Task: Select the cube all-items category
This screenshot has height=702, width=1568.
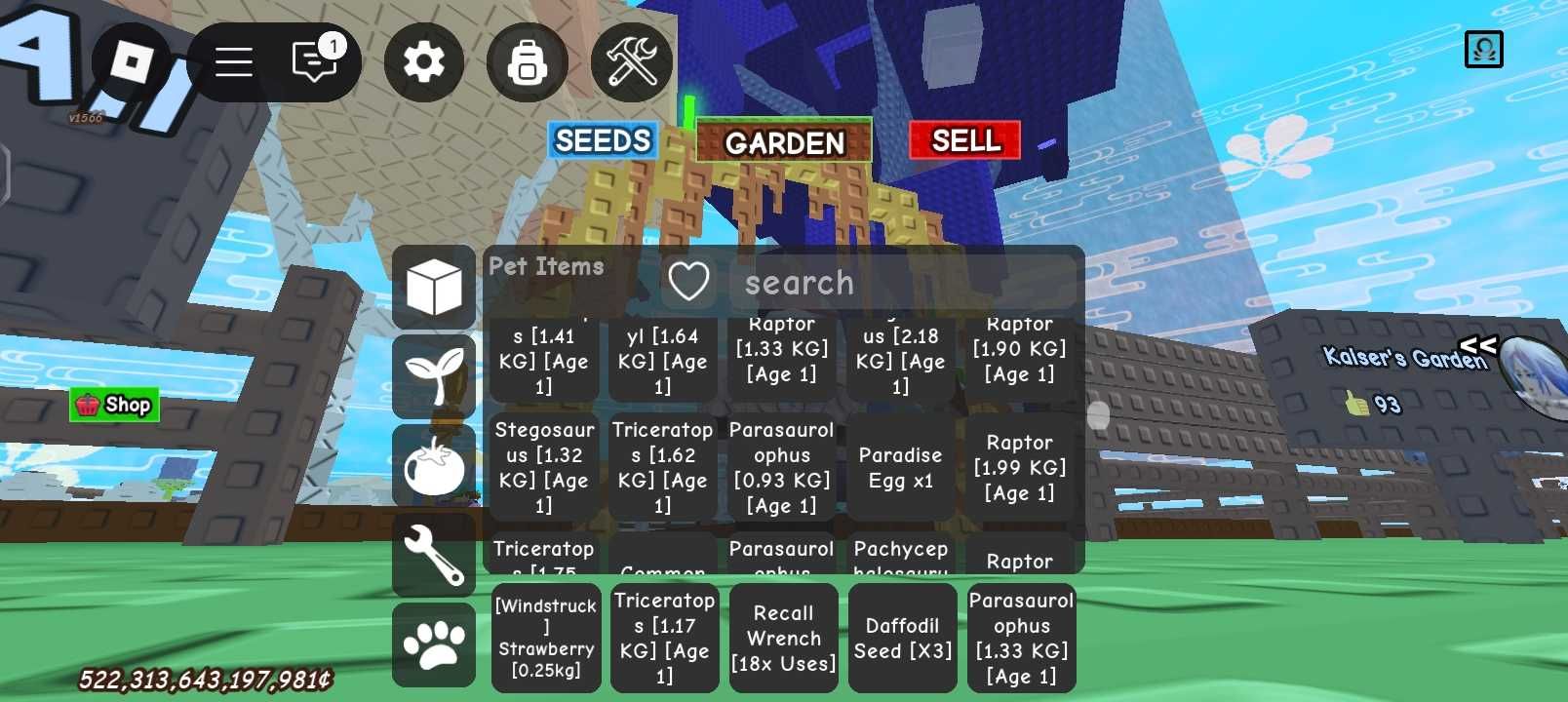Action: tap(434, 289)
